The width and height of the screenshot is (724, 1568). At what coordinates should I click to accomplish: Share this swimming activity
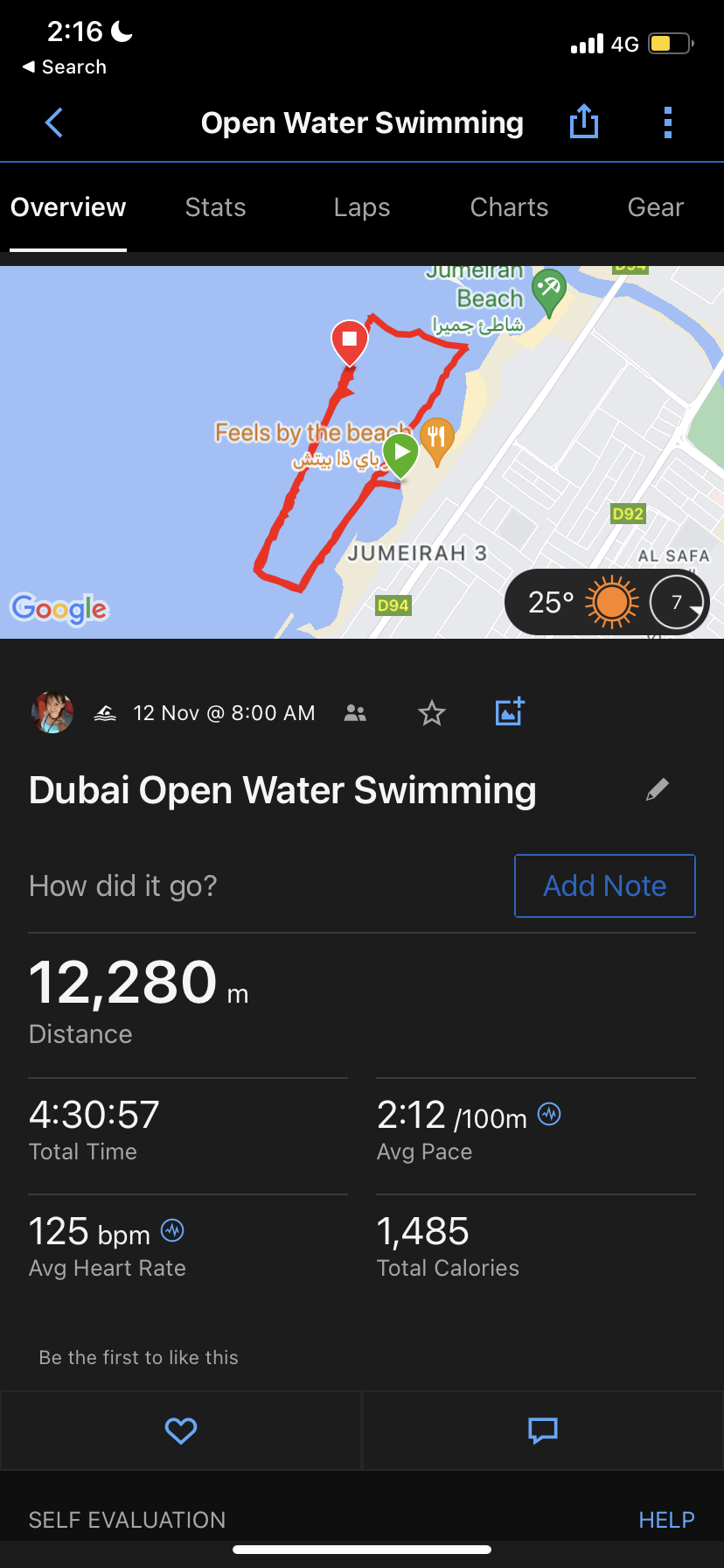pyautogui.click(x=584, y=122)
